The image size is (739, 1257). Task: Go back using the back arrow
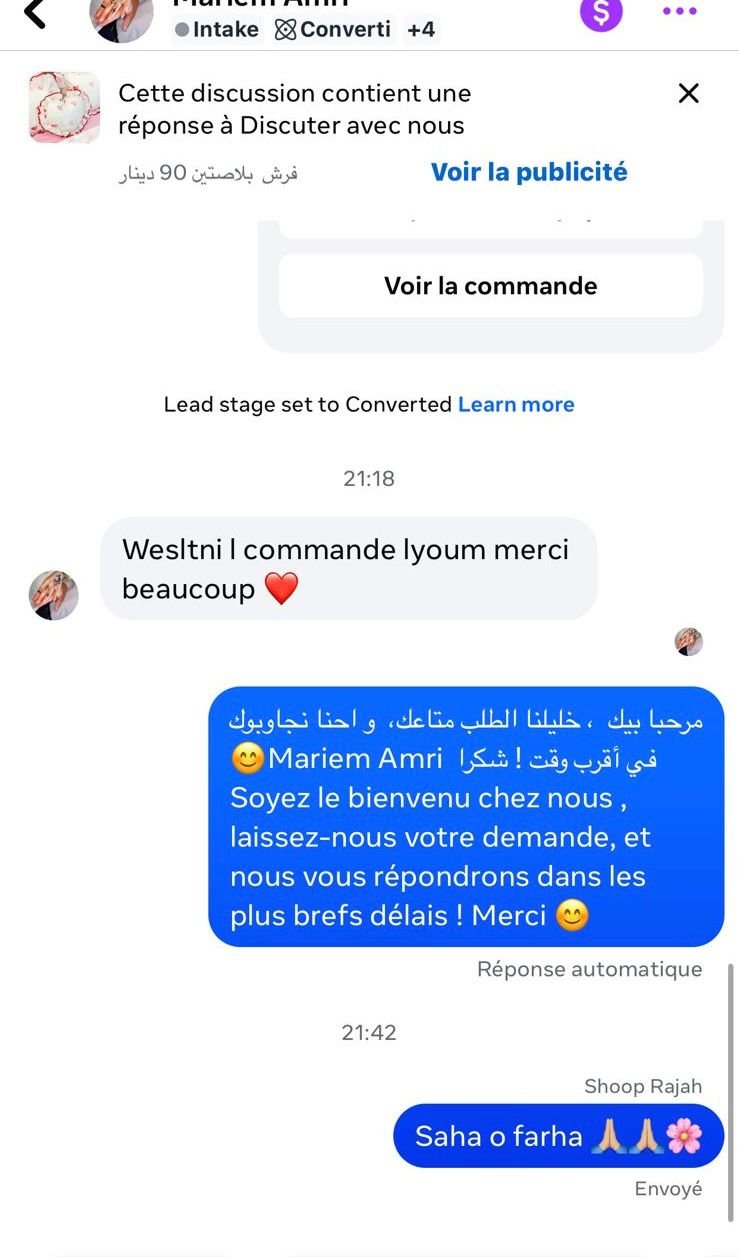coord(35,14)
